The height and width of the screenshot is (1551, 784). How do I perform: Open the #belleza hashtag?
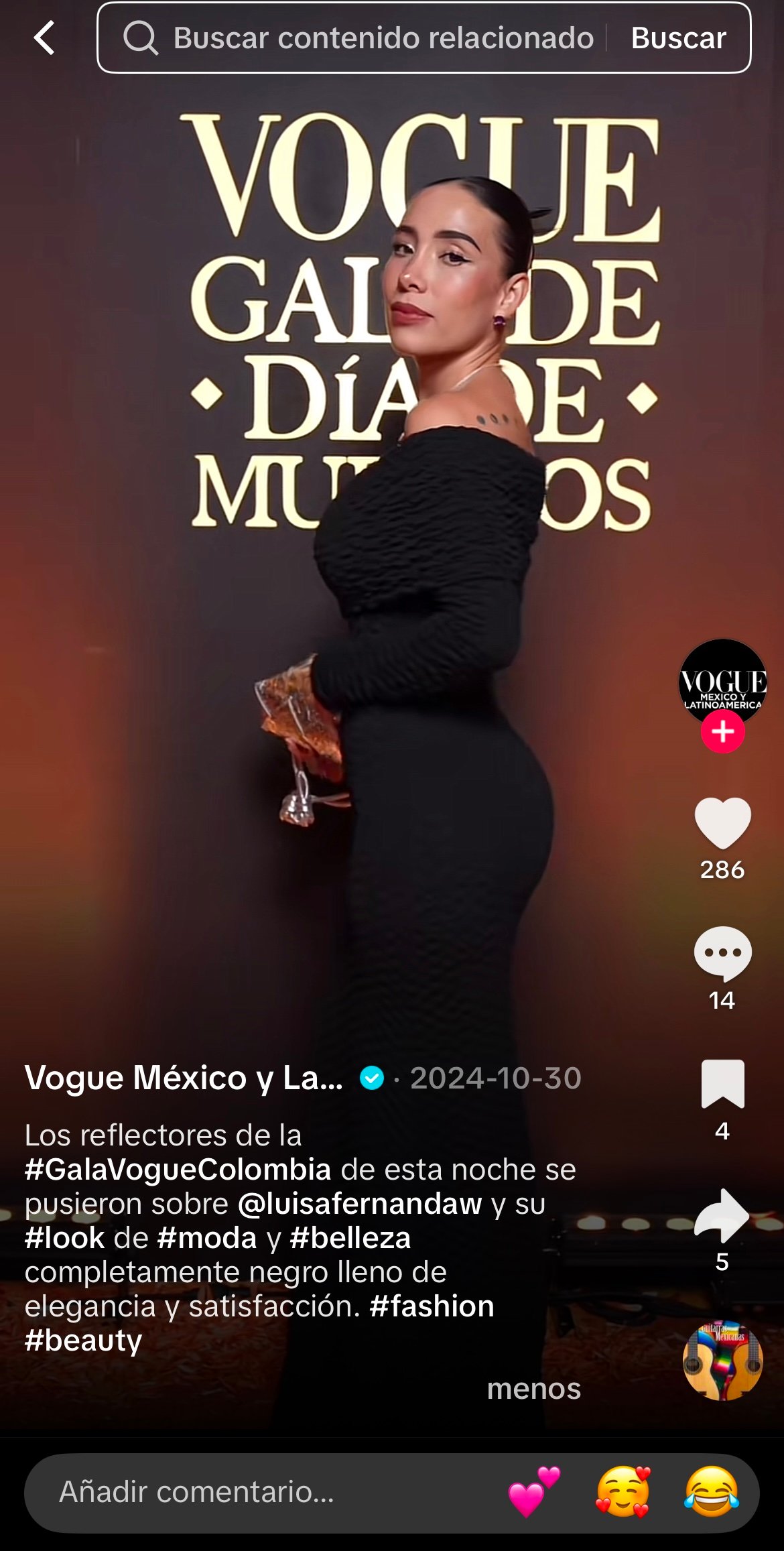pyautogui.click(x=350, y=1238)
